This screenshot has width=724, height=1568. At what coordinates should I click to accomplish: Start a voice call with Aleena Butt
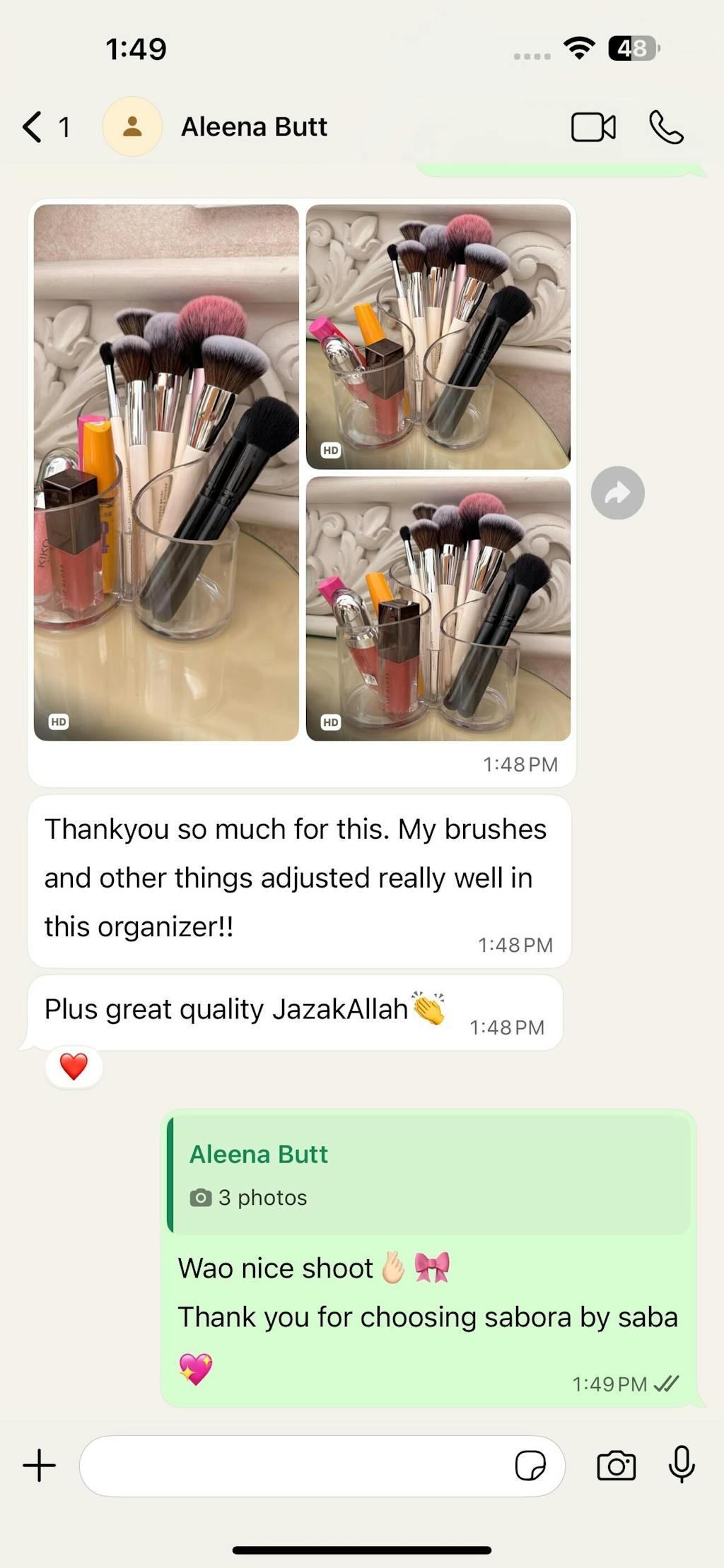tap(666, 127)
